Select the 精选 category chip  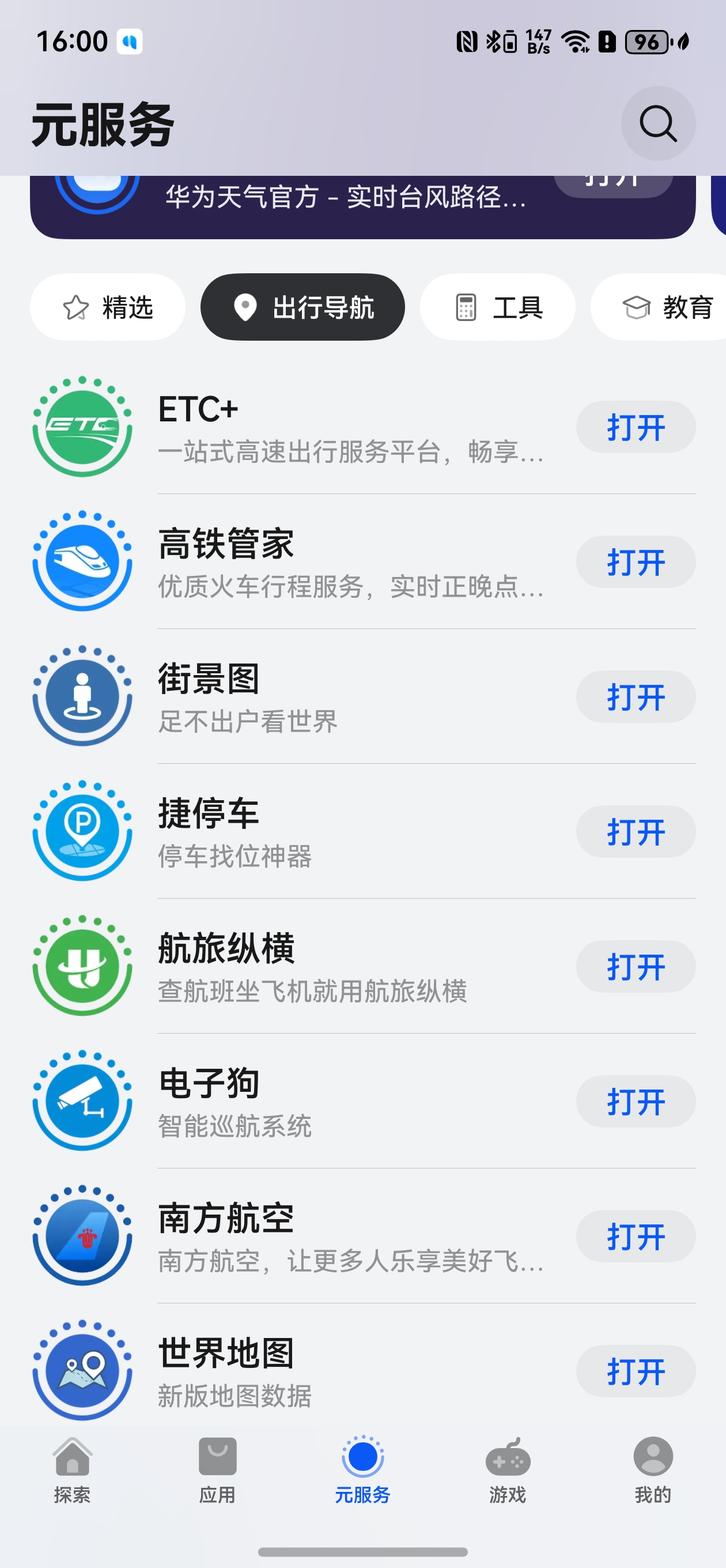coord(108,307)
